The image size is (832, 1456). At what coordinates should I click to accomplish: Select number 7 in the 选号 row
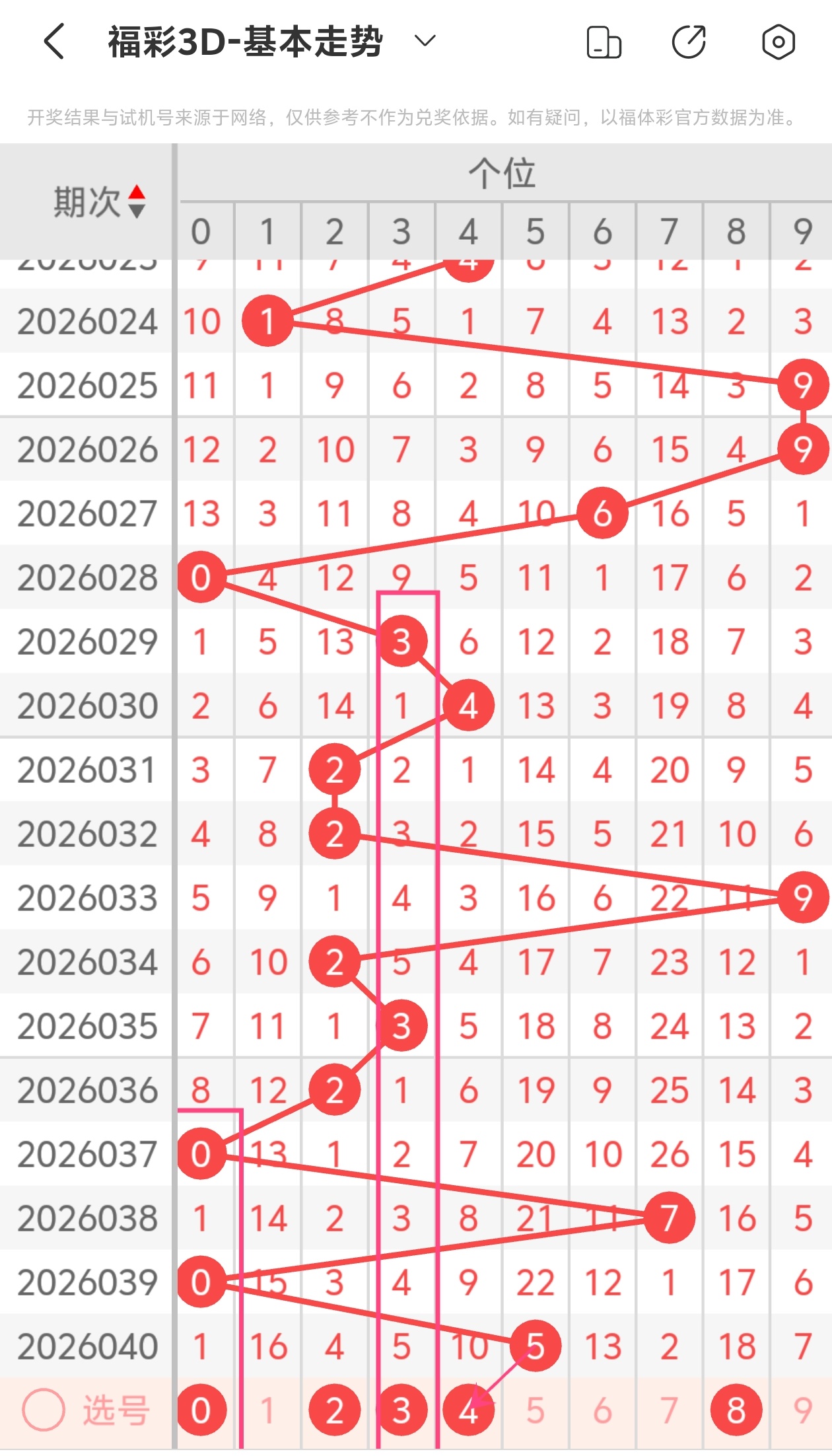[x=670, y=1410]
